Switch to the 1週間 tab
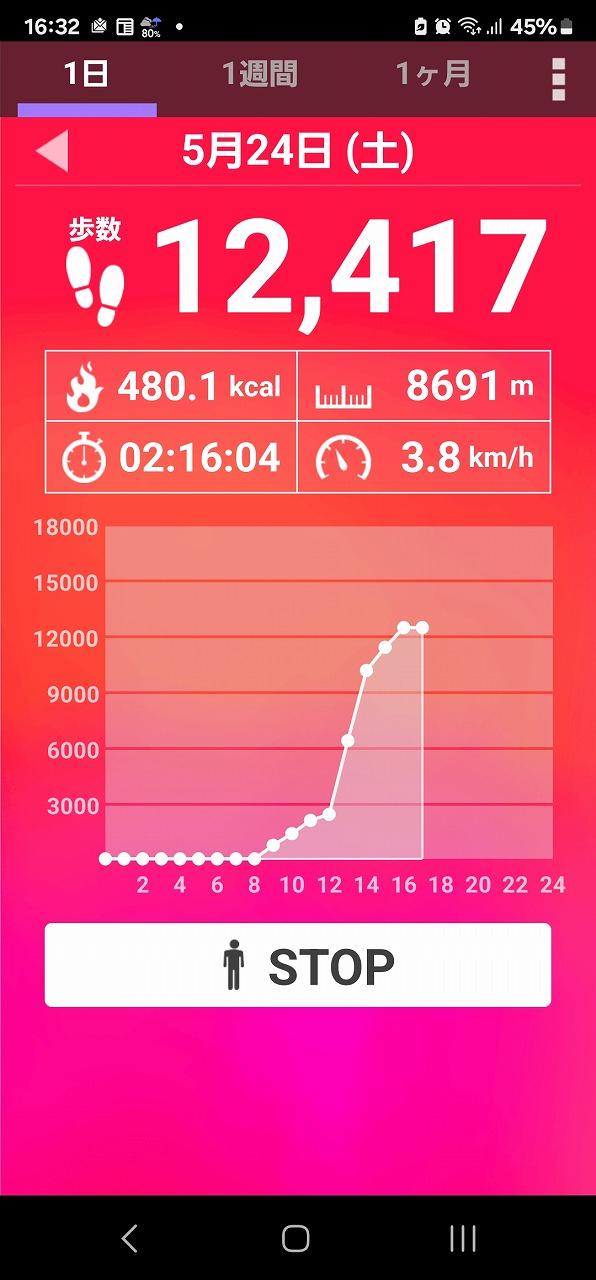The width and height of the screenshot is (596, 1280). 259,75
